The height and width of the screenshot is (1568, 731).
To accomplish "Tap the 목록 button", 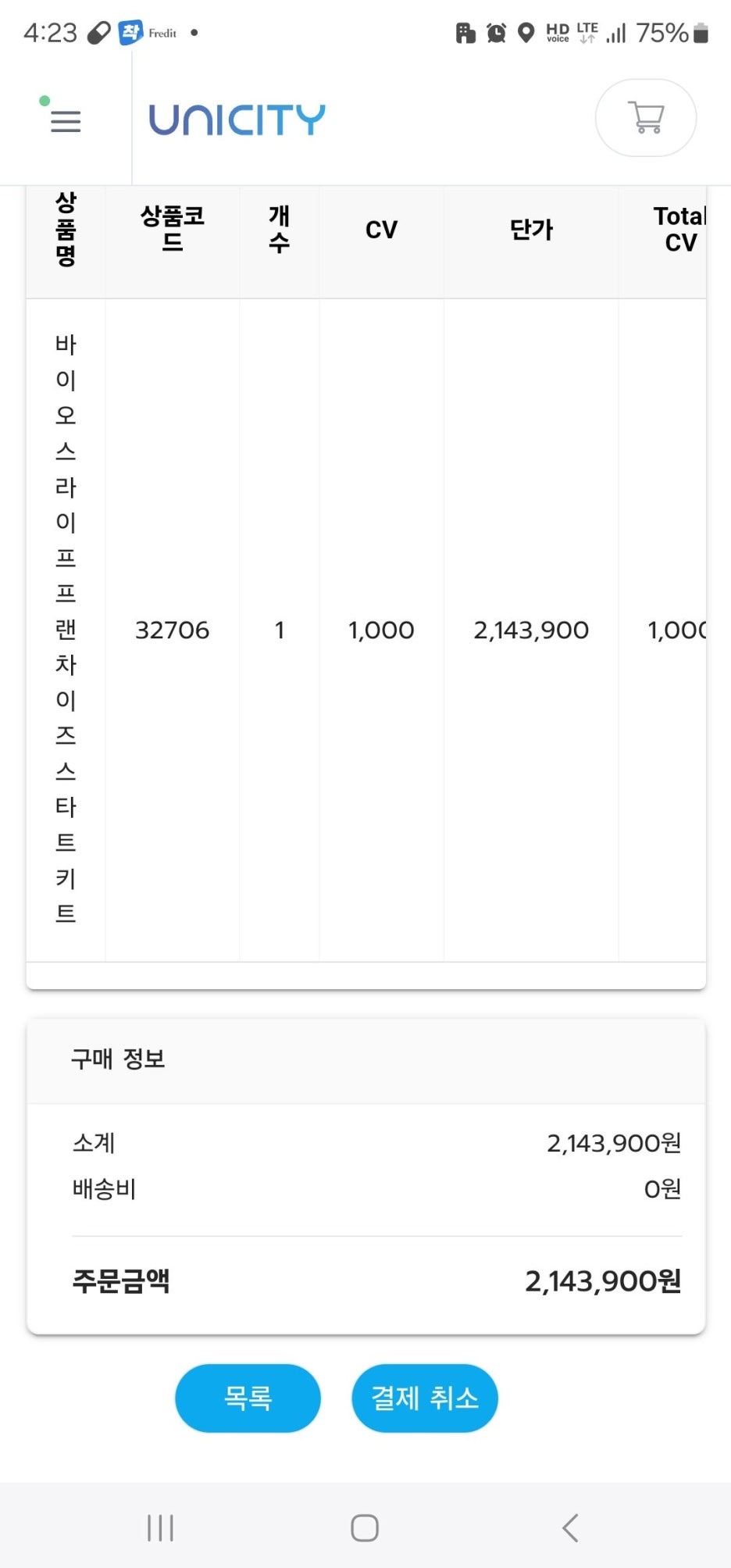I will click(x=248, y=1398).
